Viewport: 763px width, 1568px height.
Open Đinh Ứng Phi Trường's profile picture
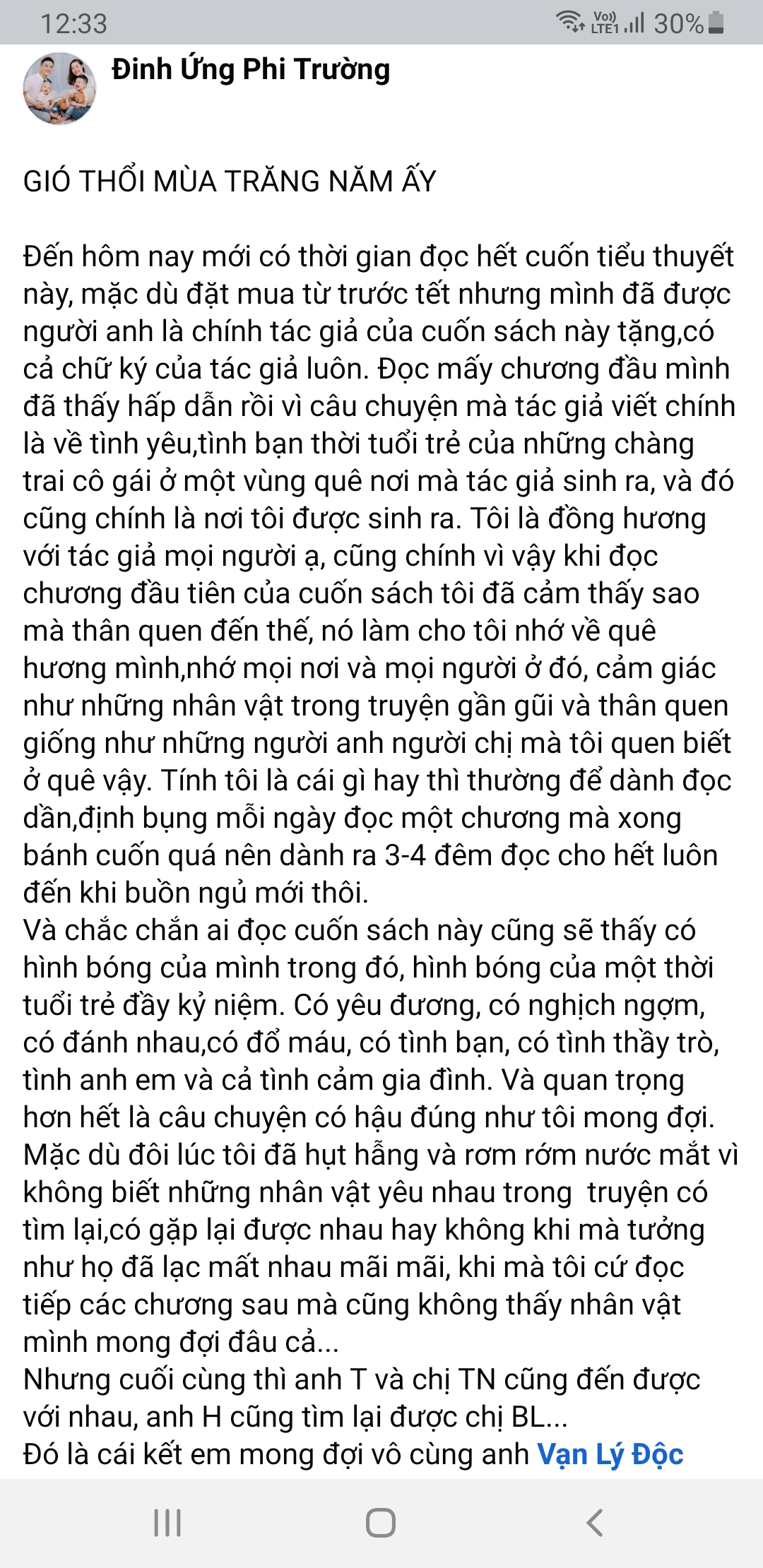point(59,89)
